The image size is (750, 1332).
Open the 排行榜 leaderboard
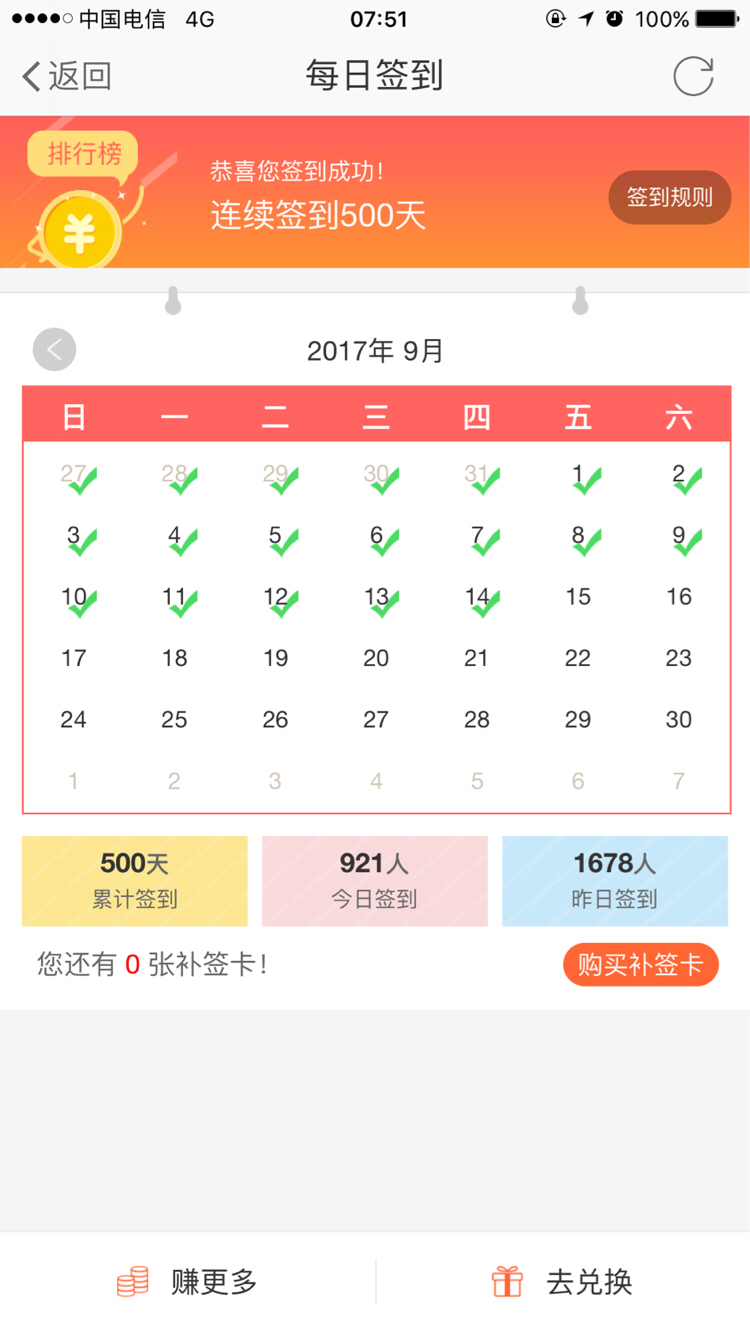84,154
